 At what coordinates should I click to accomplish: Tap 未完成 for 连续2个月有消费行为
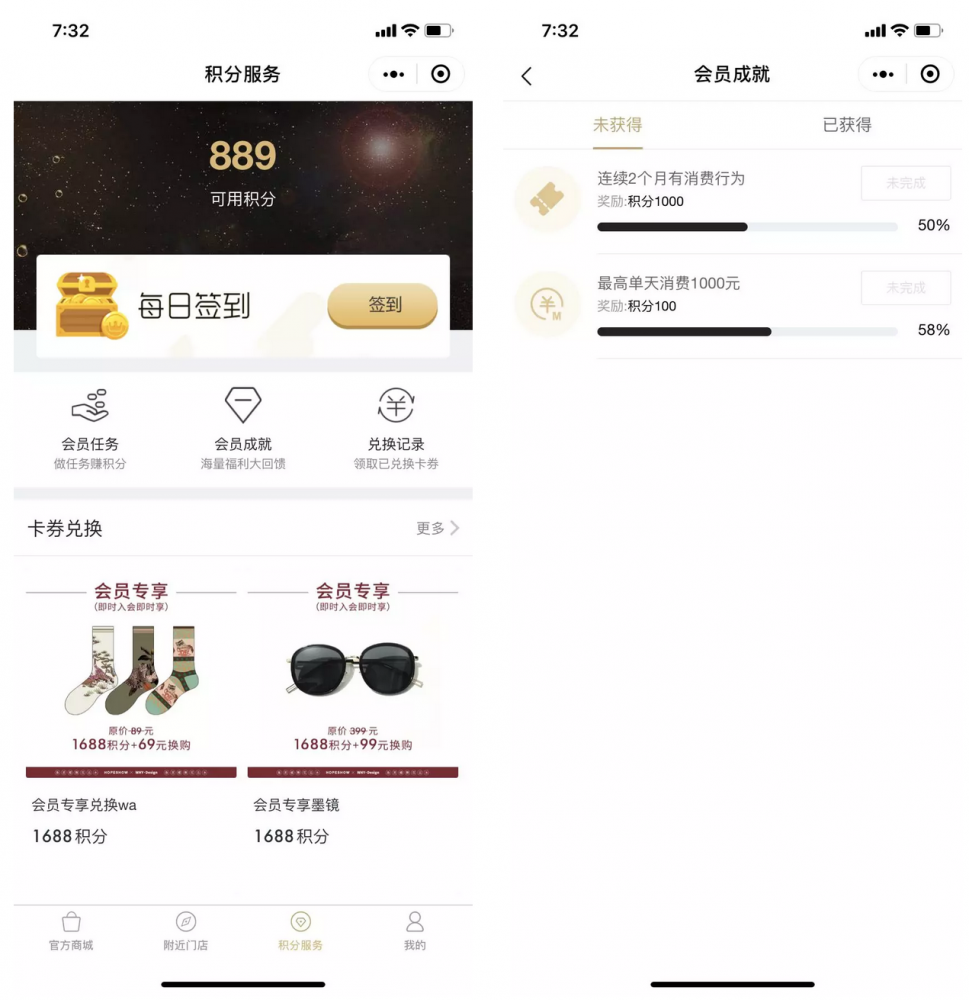click(x=905, y=184)
